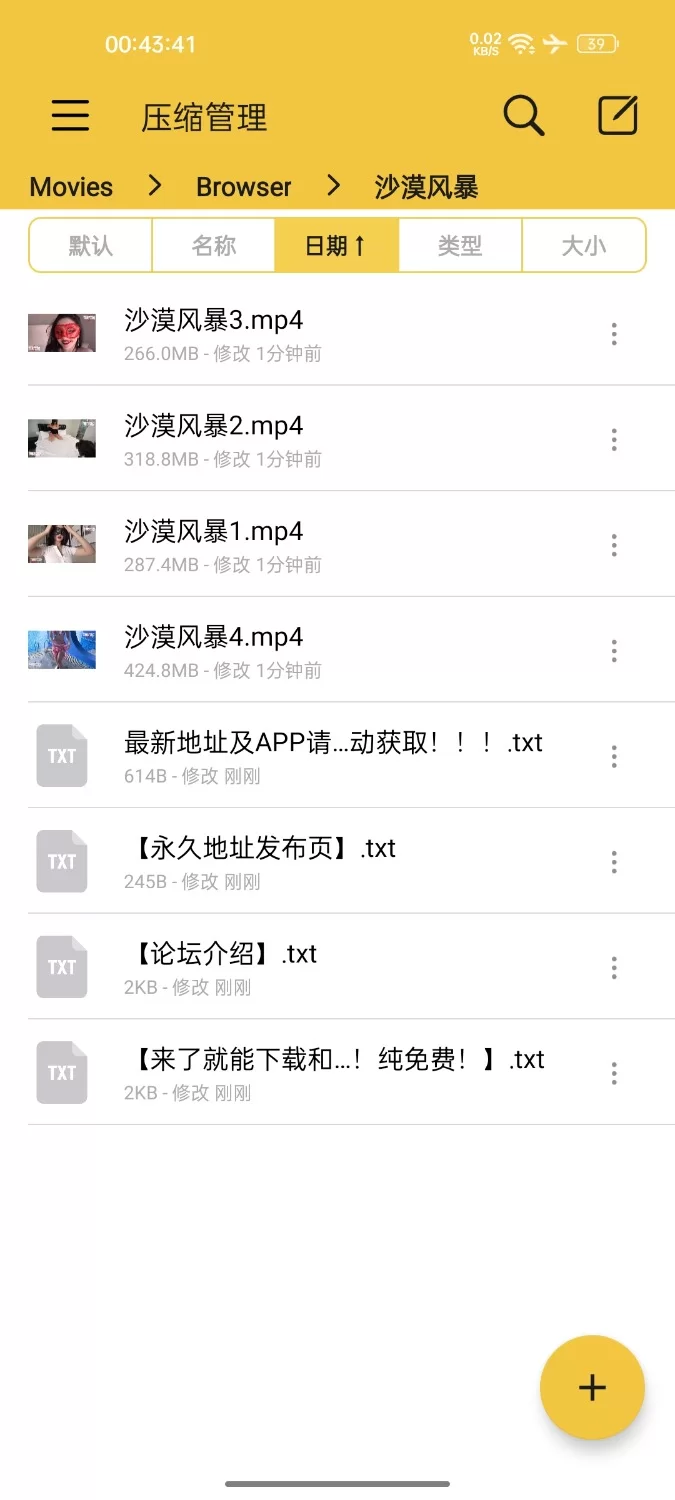
Task: Open the file 沙漠风暴2.mp4
Action: coord(214,439)
